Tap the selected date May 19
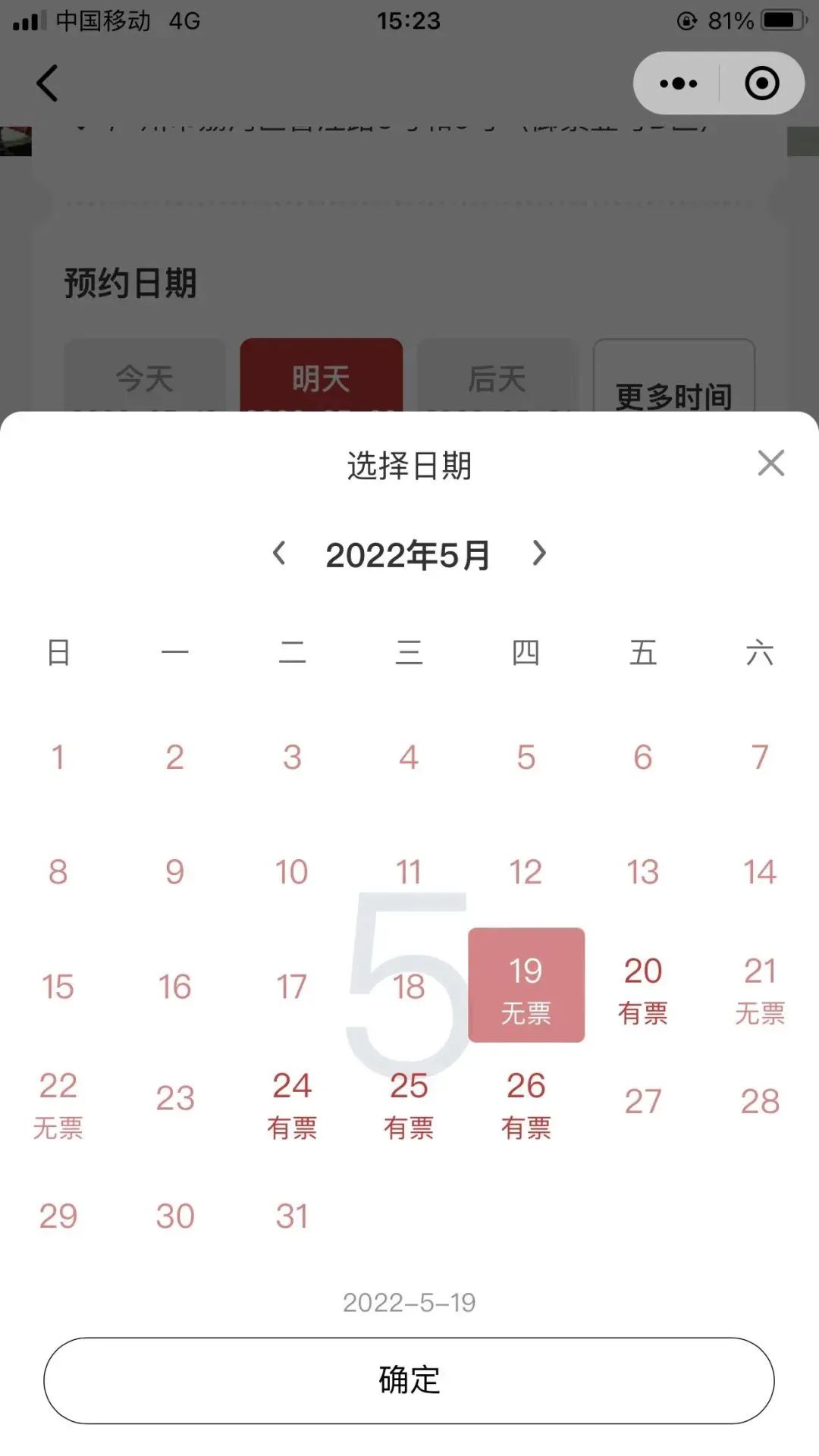Screen dimensions: 819x1456 [x=526, y=985]
